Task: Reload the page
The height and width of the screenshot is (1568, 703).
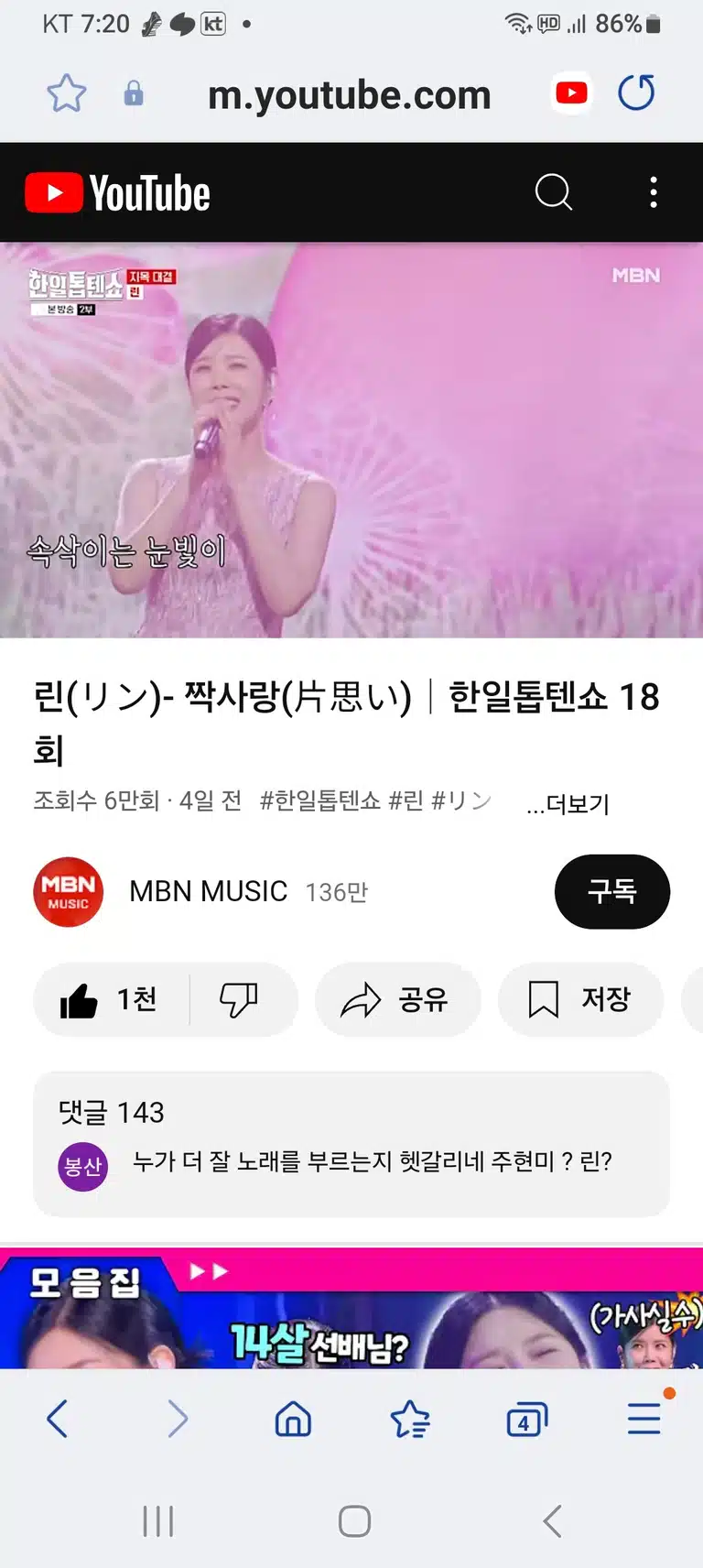Action: pos(636,93)
